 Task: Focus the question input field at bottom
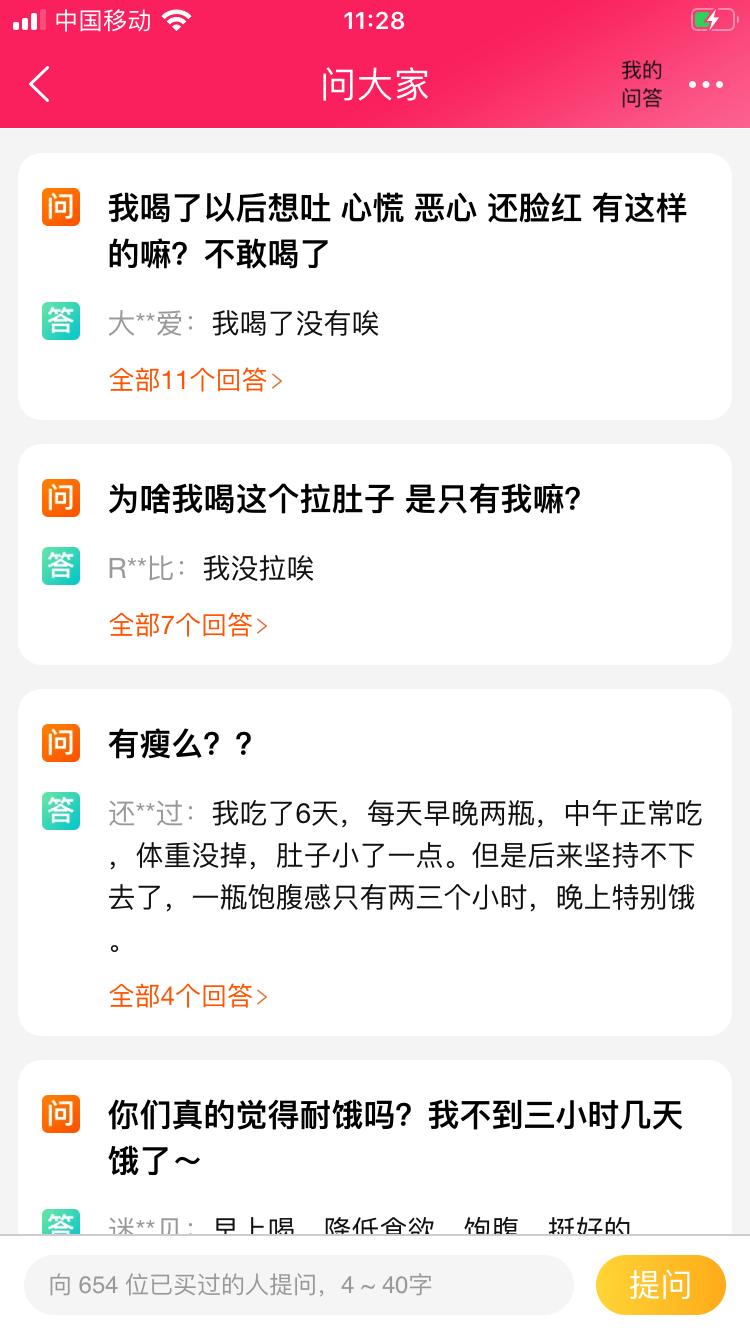(300, 1285)
